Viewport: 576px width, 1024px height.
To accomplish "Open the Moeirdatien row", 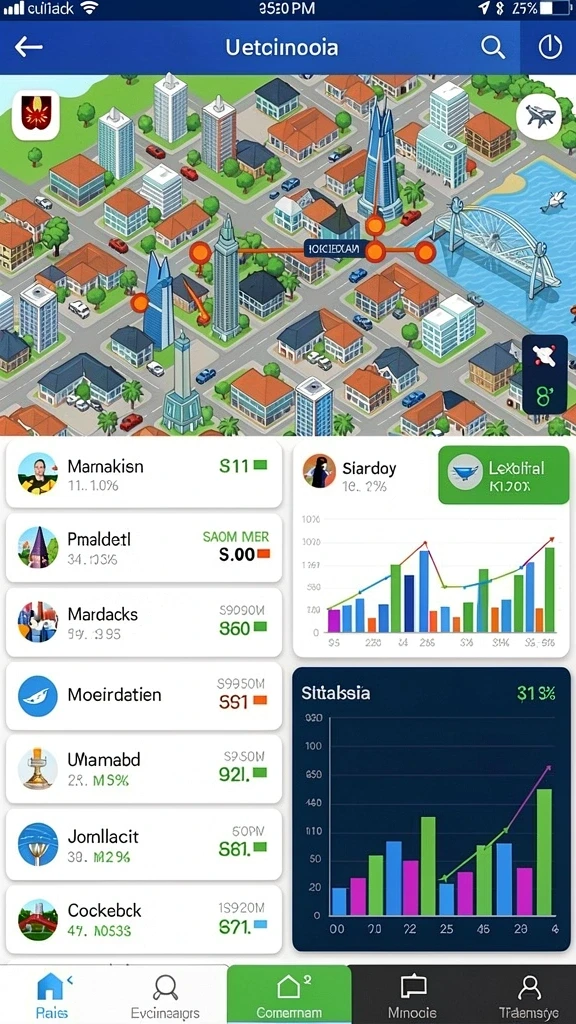I will click(x=144, y=696).
